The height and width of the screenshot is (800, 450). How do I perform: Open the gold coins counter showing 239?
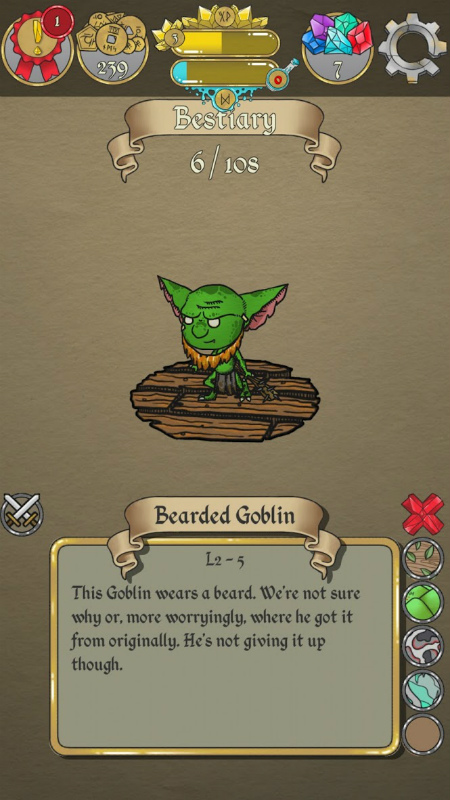[x=112, y=48]
